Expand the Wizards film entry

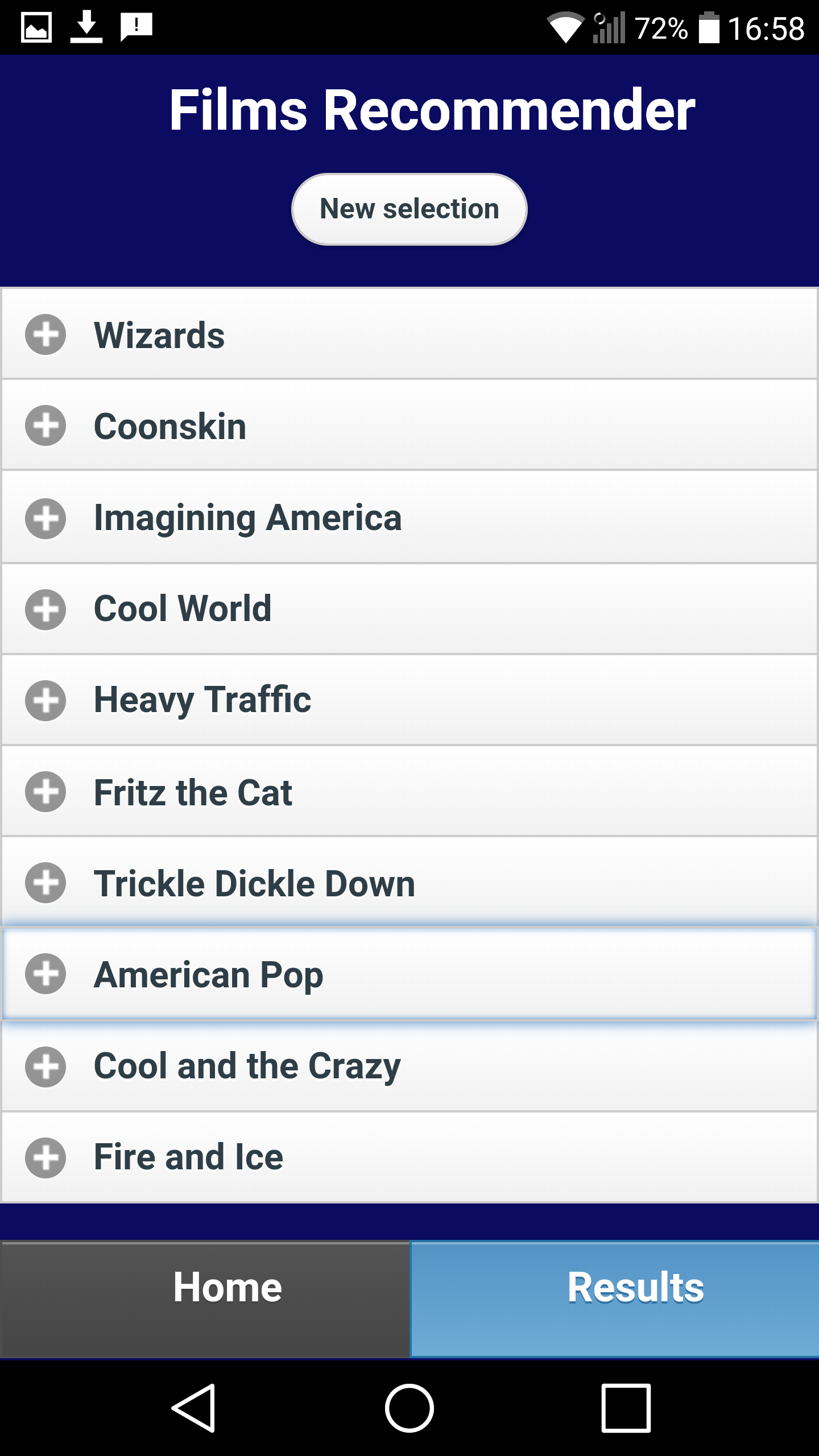[409, 334]
